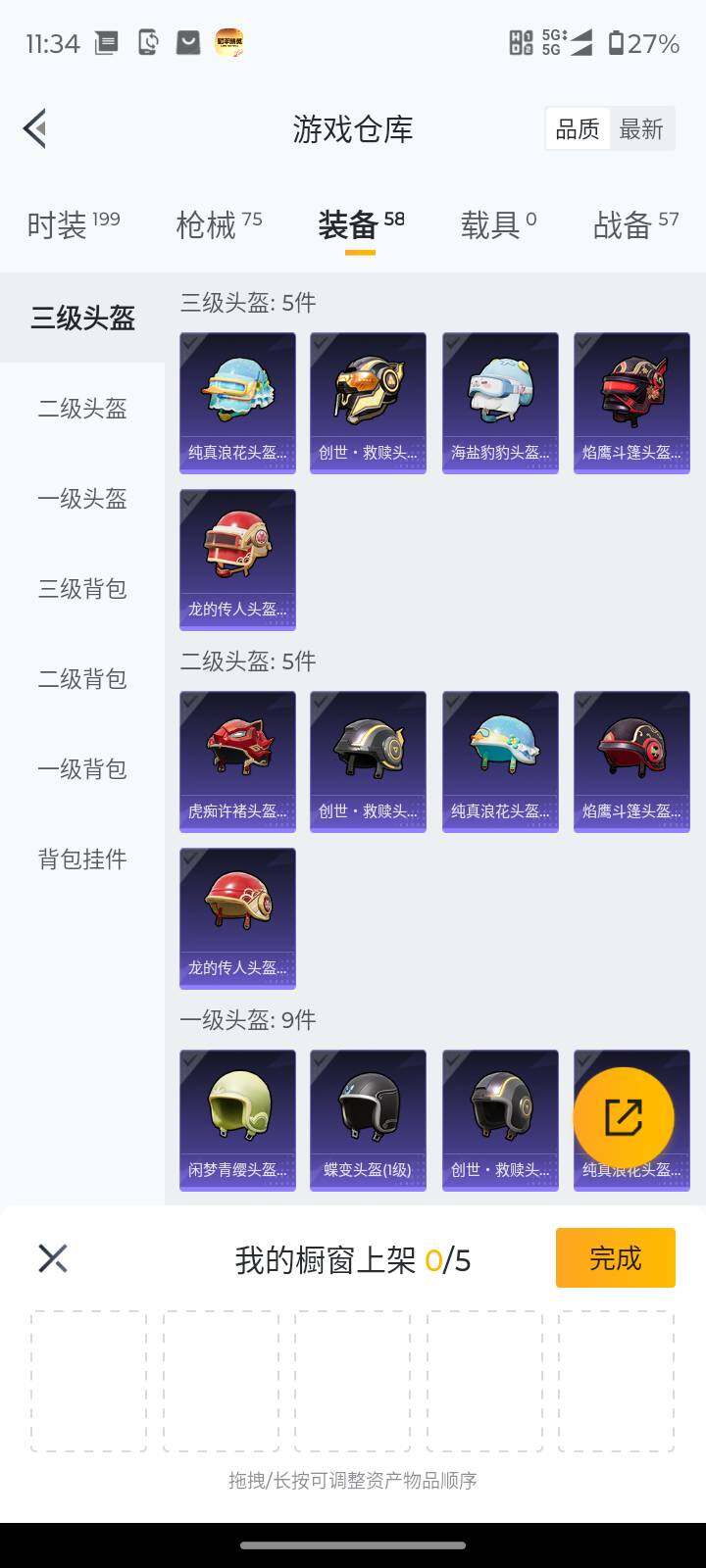Select the 二级头盔 category in sidebar
The height and width of the screenshot is (1568, 706).
pyautogui.click(x=80, y=409)
